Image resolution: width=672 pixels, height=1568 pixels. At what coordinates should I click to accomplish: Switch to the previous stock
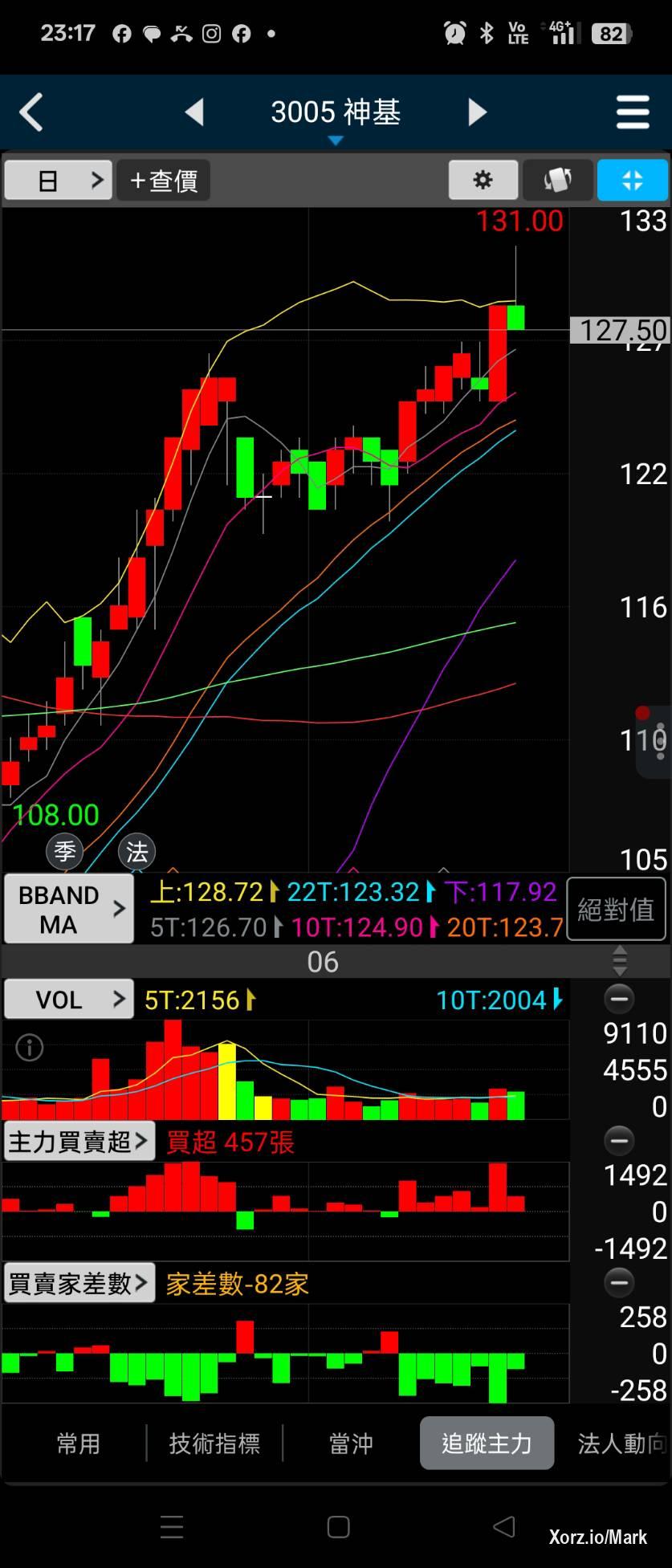tap(194, 112)
